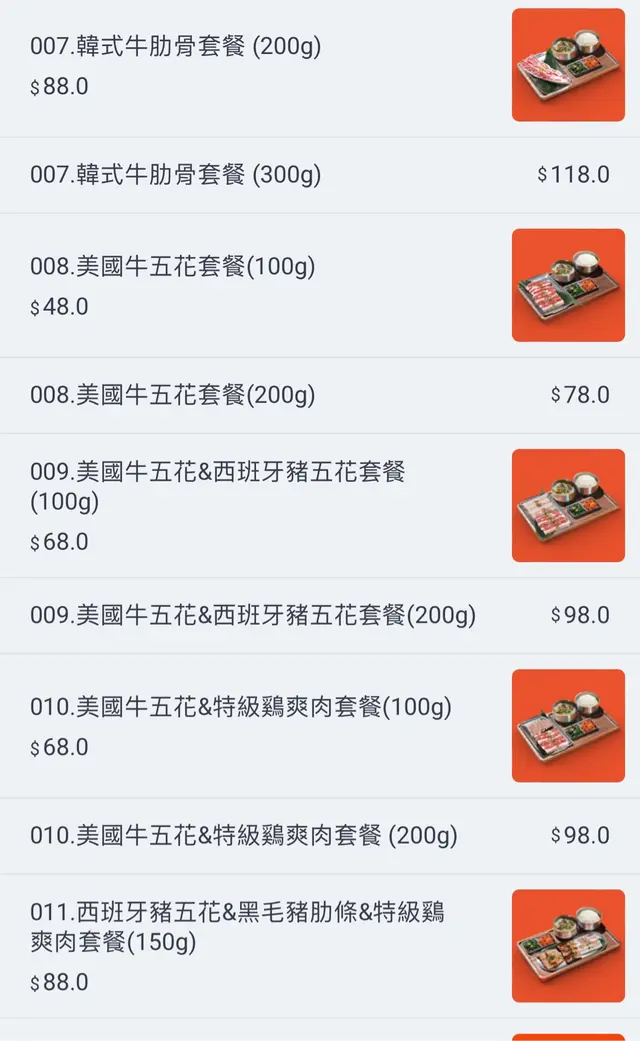Open 011.西班牙豬五花&黑毛豬肋條&特級鷄爽肉套餐(150g)

tap(238, 926)
